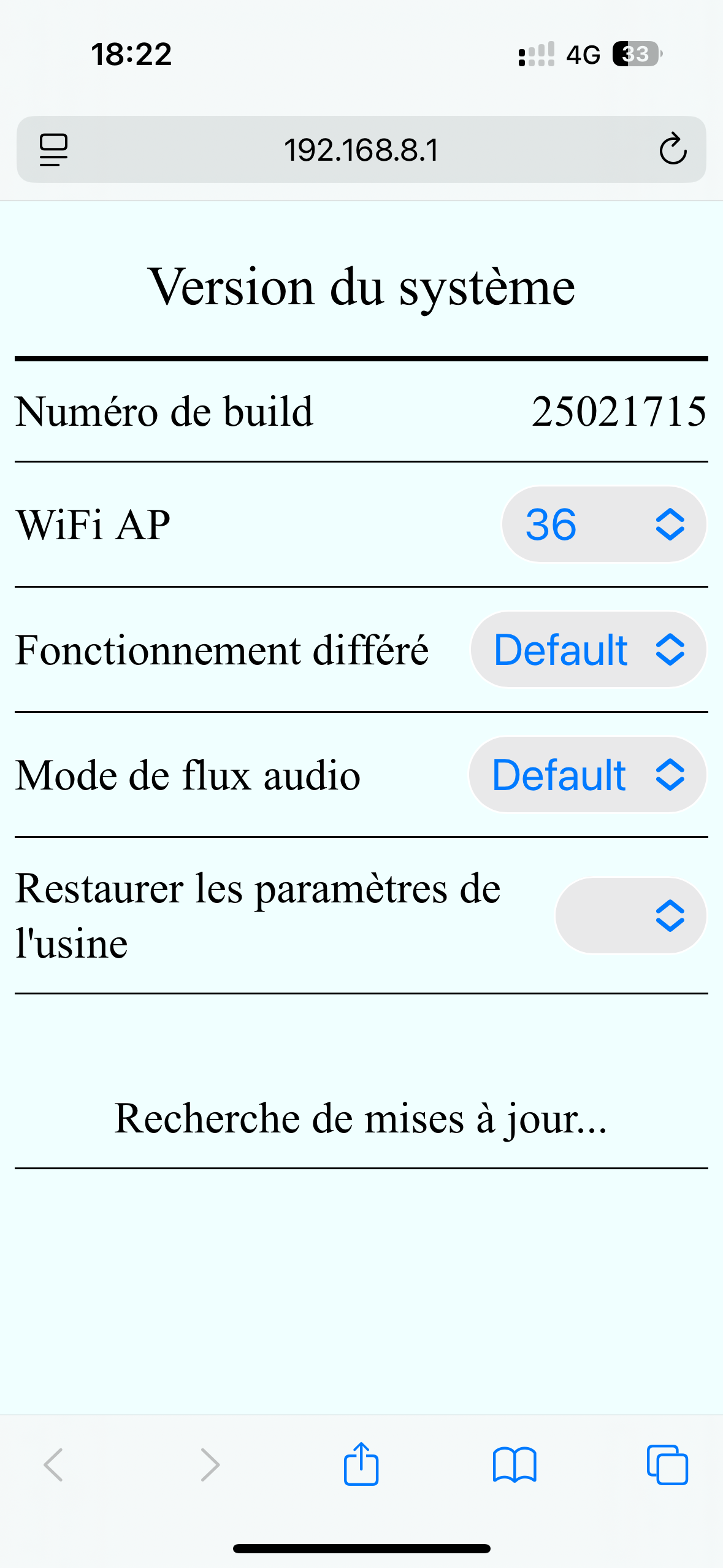Open the Restaurer les paramètres de l'usine picker
Viewport: 723px width, 1568px height.
coord(631,916)
